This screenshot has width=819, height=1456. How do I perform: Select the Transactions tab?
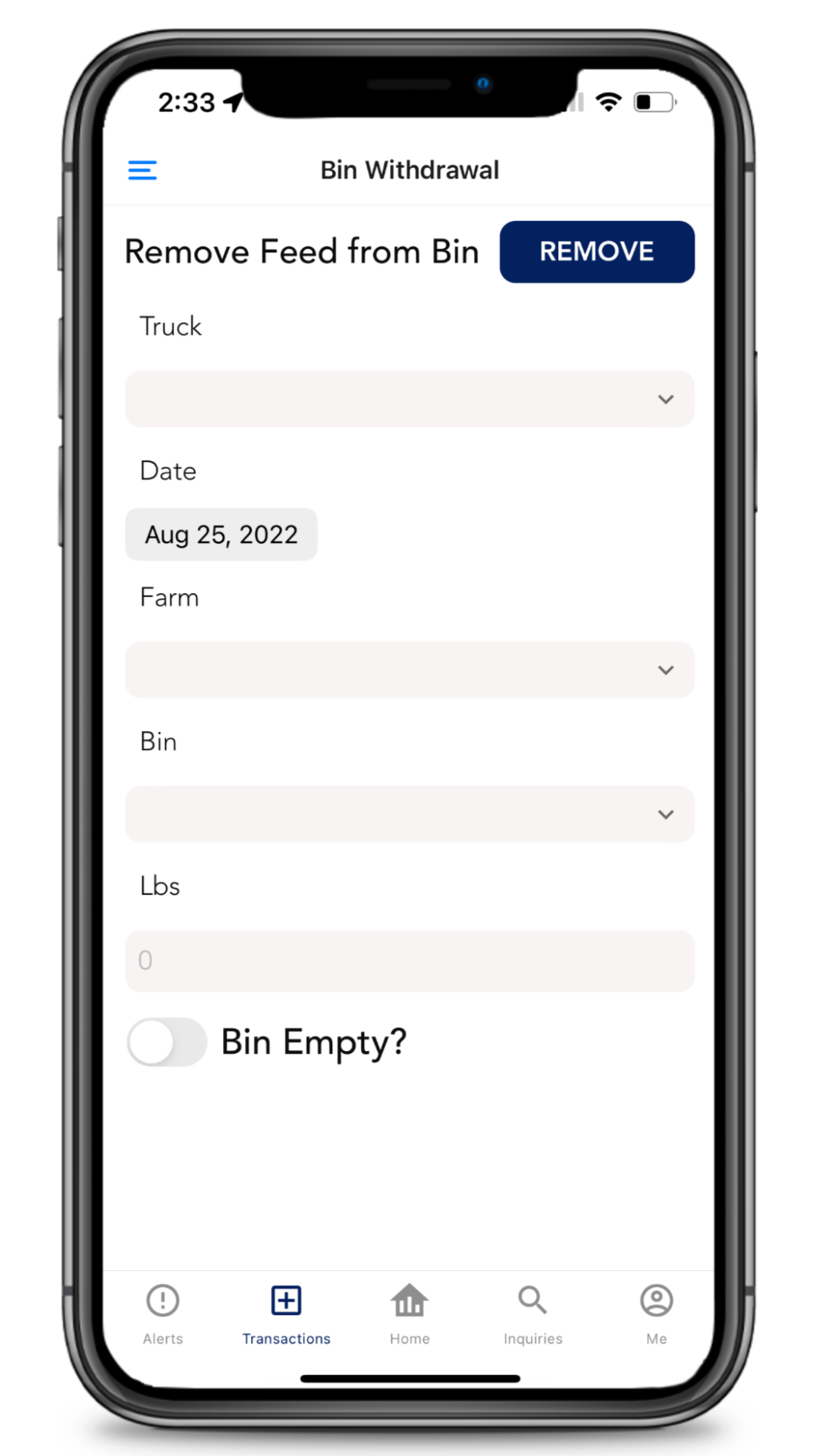coord(287,1315)
